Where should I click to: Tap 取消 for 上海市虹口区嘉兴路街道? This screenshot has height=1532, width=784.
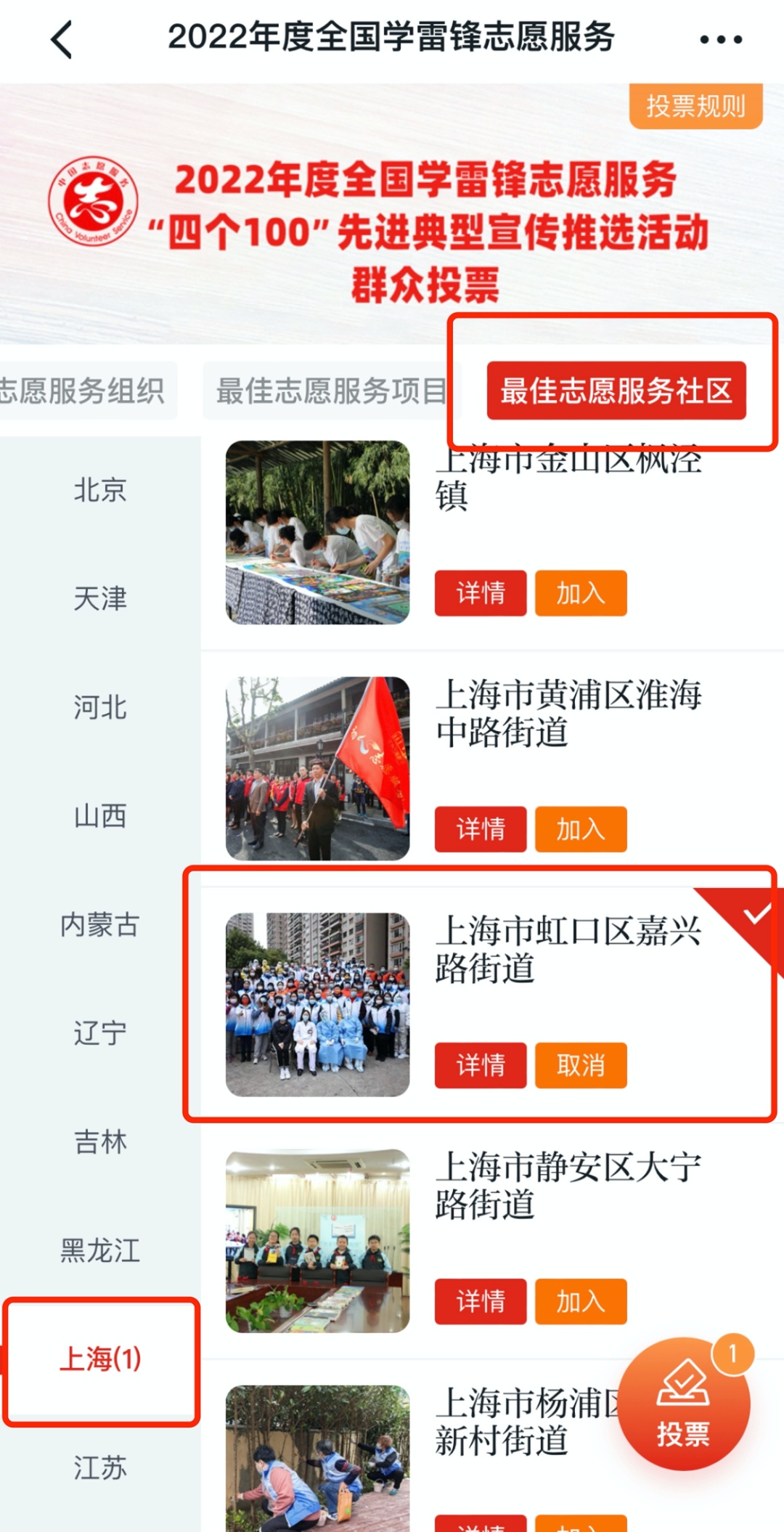581,1065
